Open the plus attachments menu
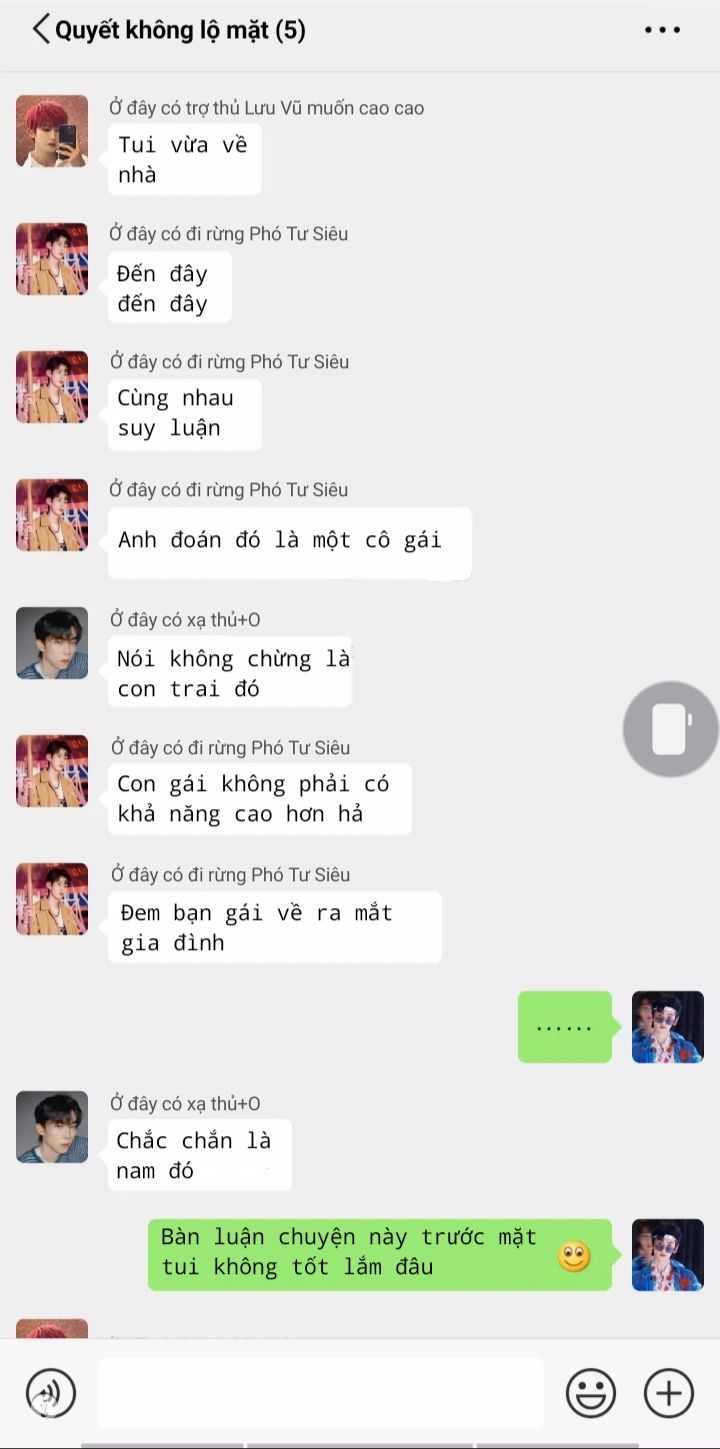720x1449 pixels. click(x=668, y=1392)
